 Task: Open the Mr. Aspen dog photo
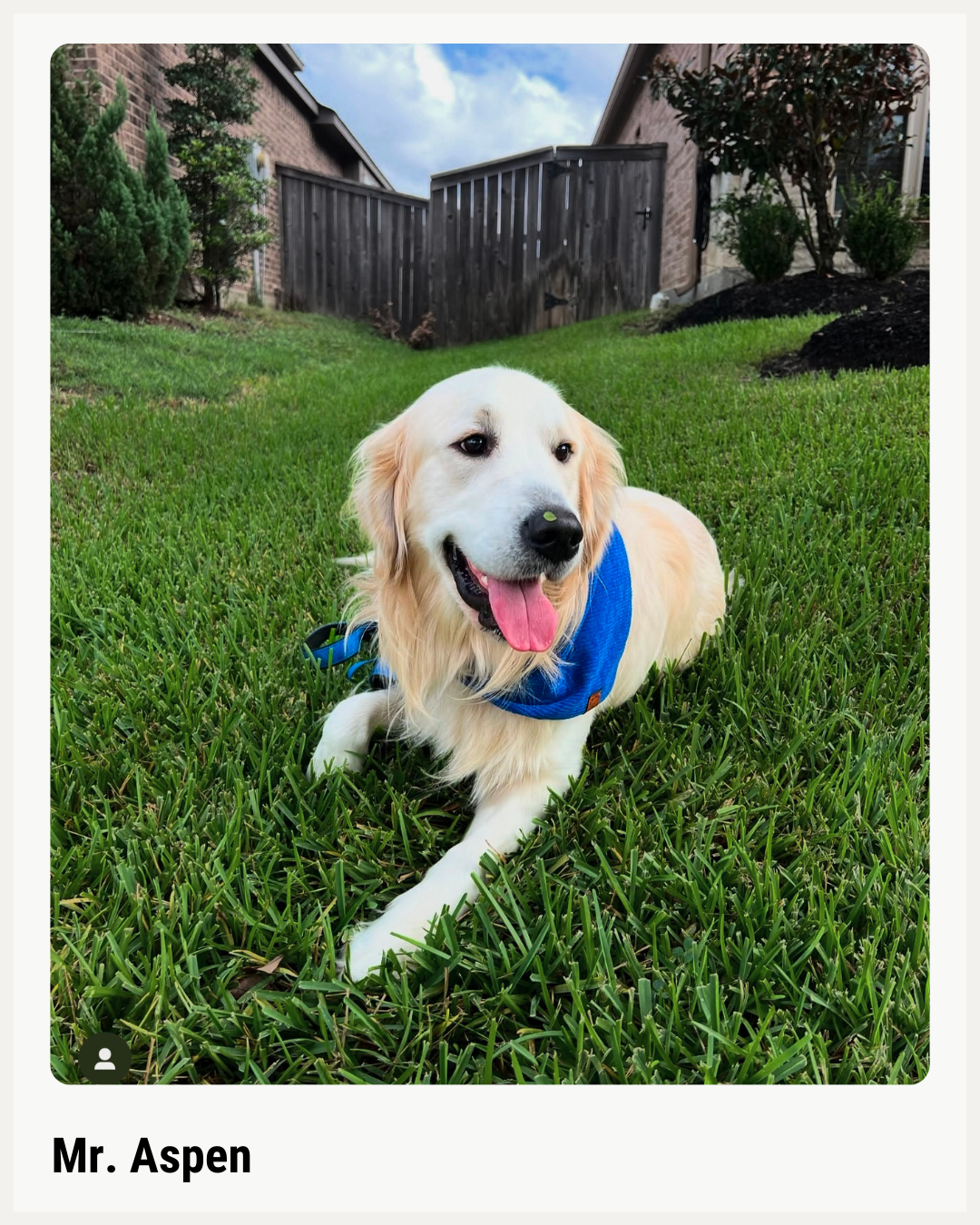click(490, 563)
